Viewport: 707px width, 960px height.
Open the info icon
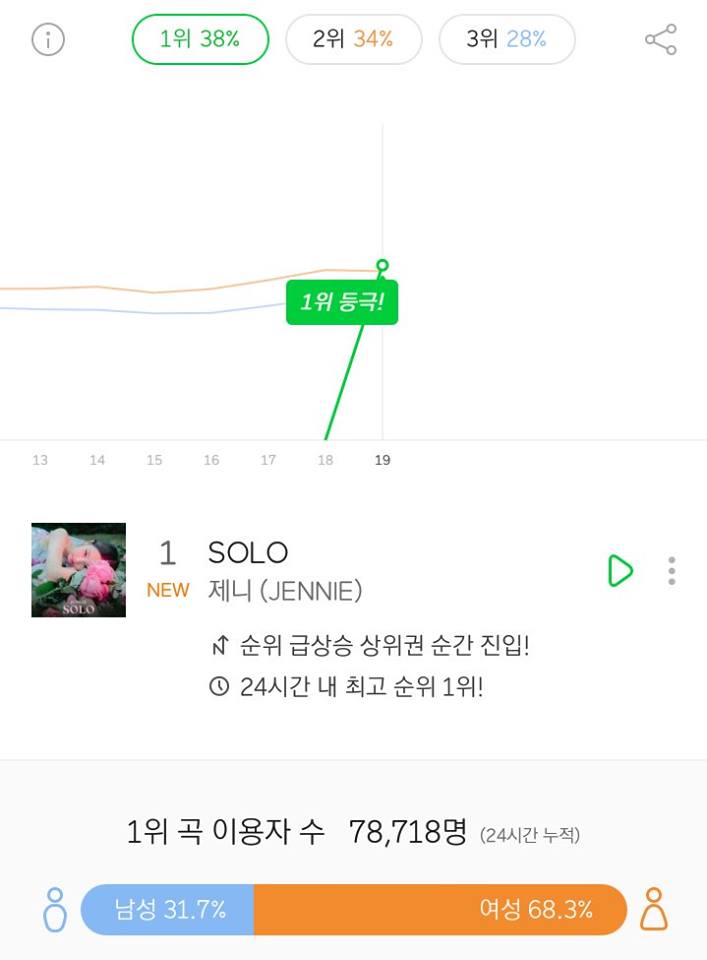pos(48,40)
